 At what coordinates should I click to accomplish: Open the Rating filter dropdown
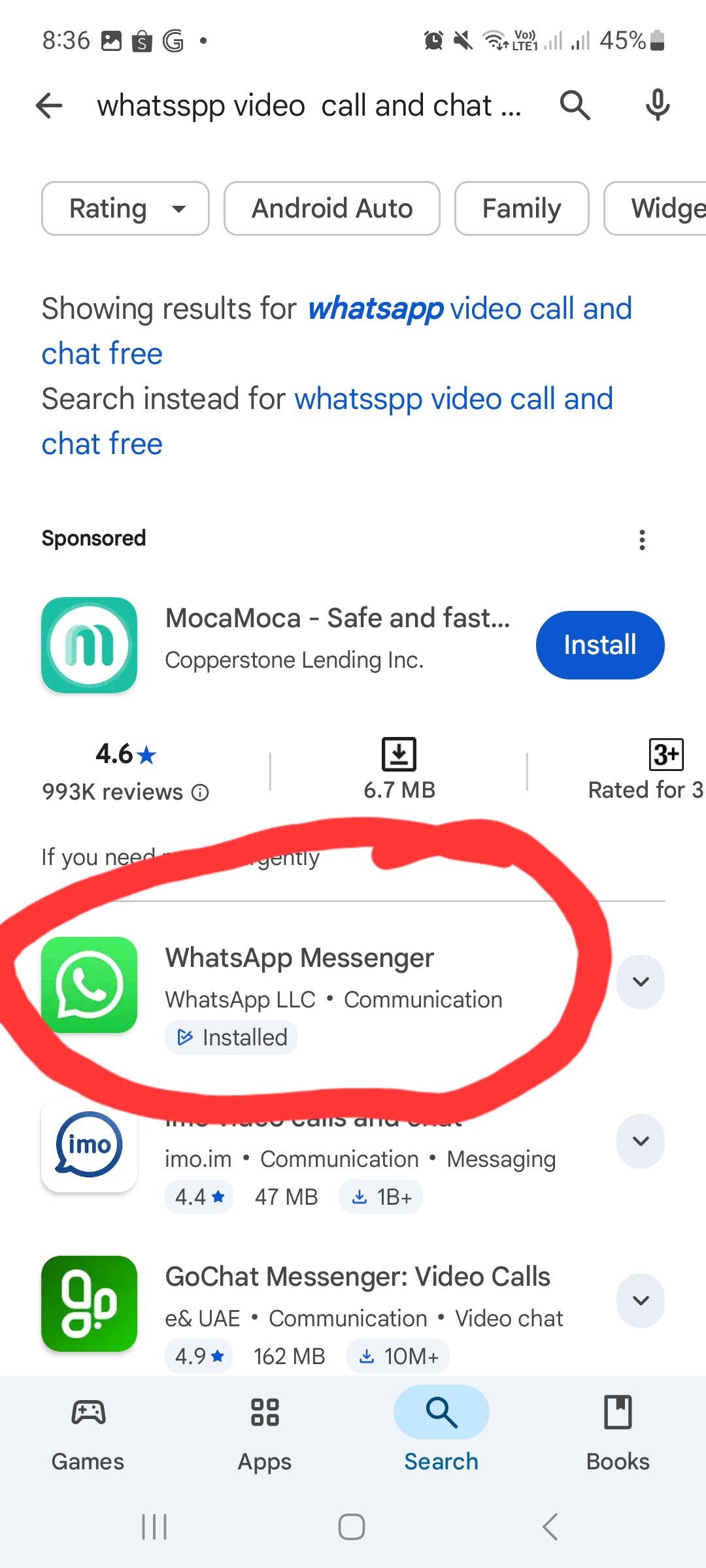pyautogui.click(x=126, y=209)
